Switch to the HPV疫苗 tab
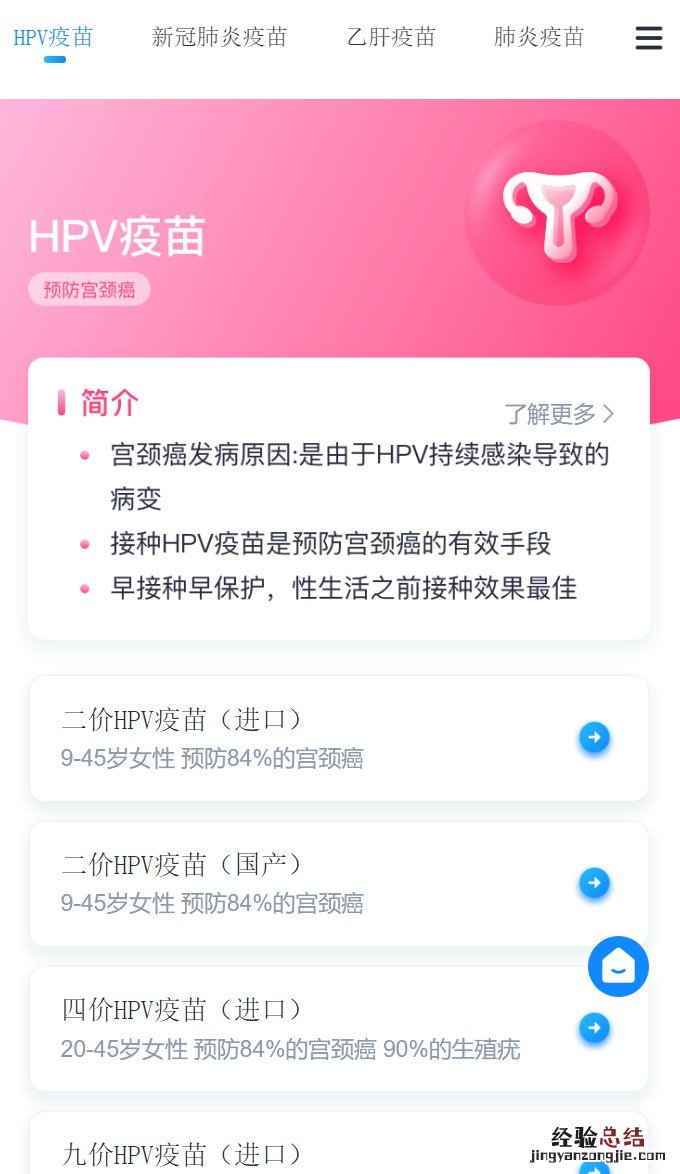 point(53,38)
